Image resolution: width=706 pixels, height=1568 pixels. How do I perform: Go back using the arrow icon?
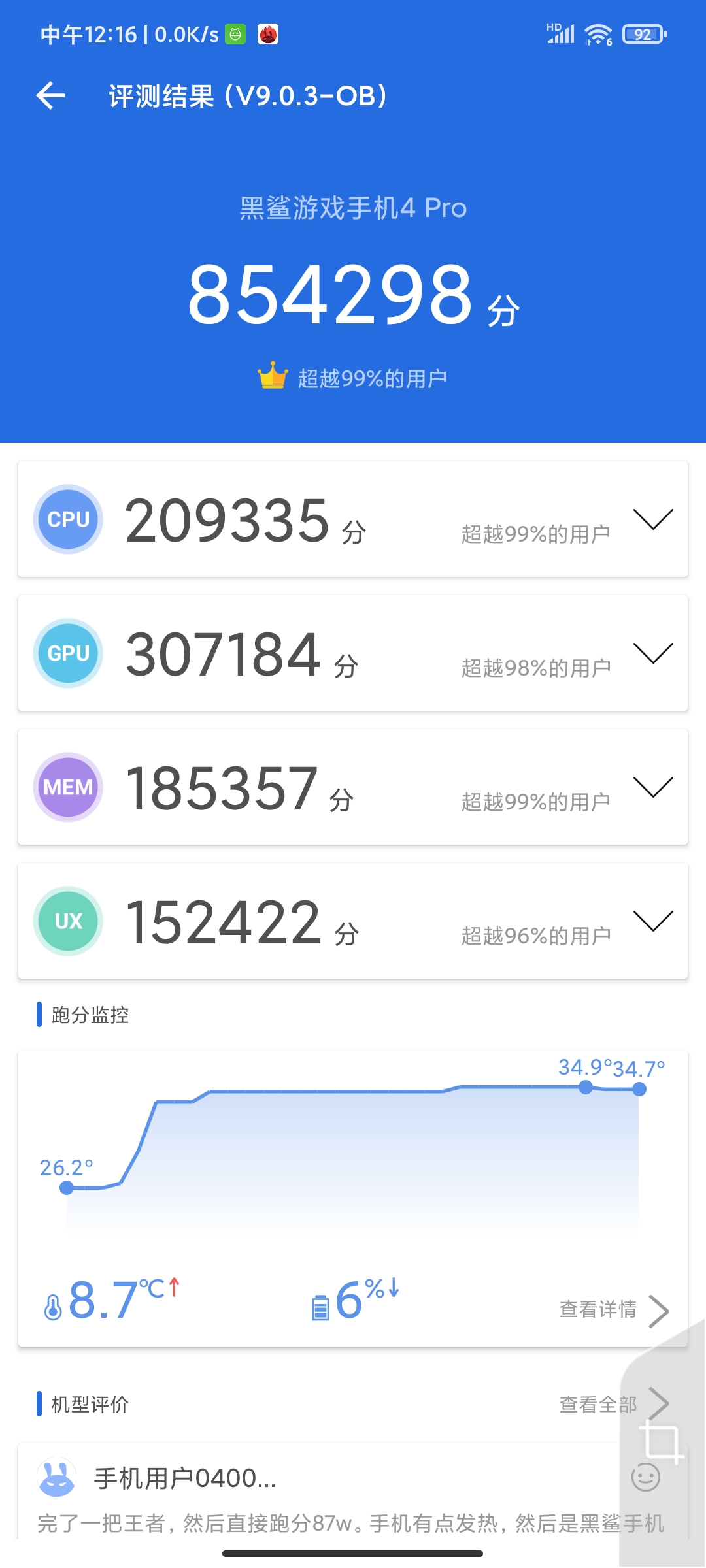[x=50, y=96]
